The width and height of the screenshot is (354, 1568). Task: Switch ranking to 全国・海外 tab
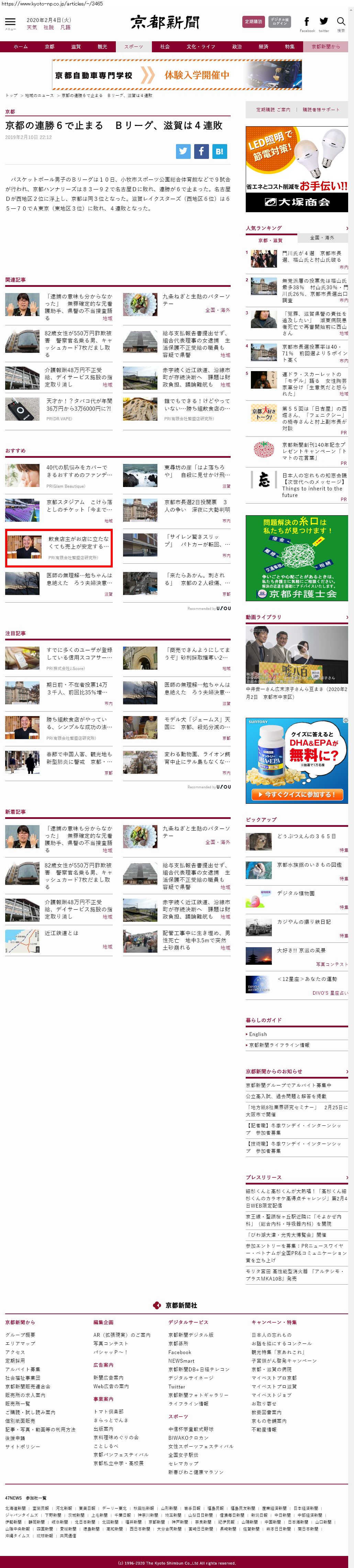coord(322,237)
